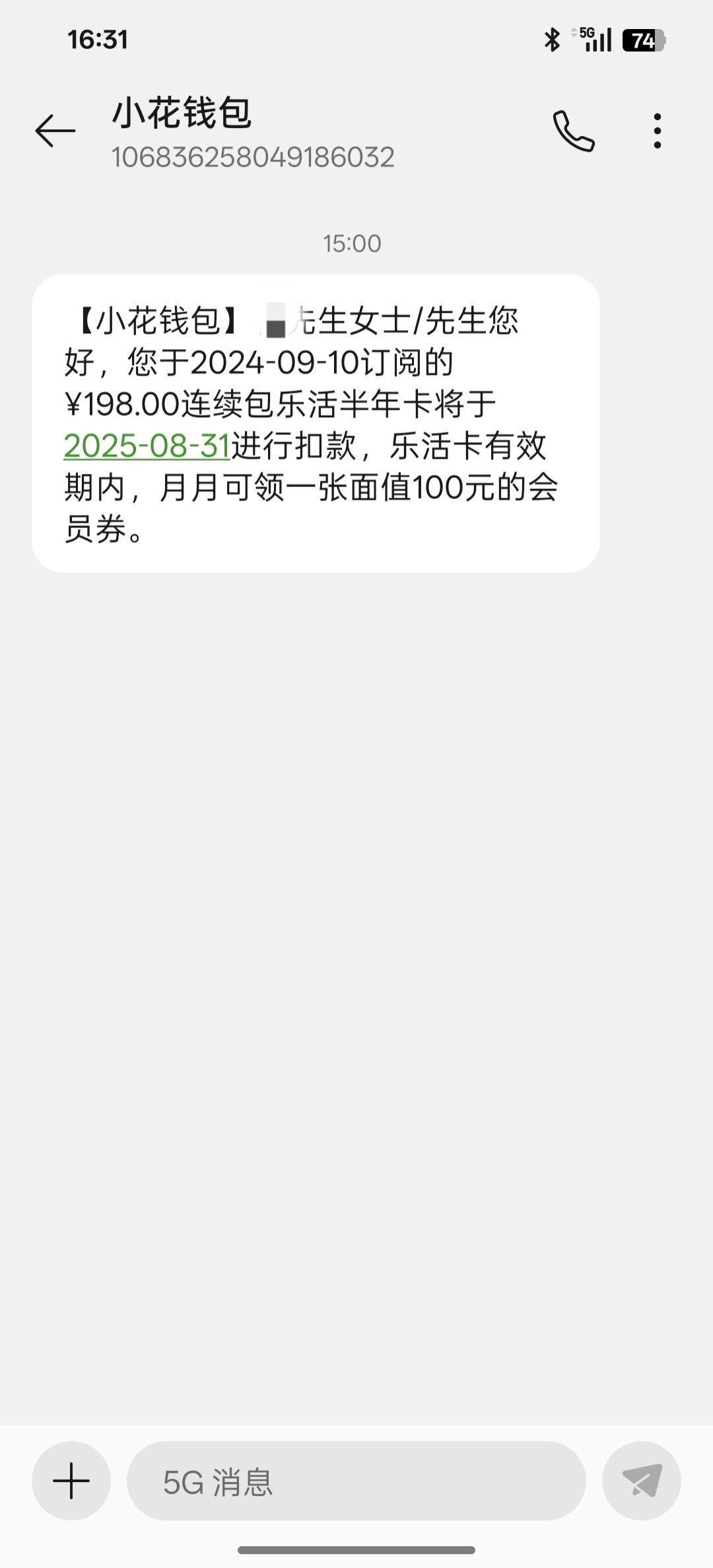Open the three-dot overflow menu

pyautogui.click(x=657, y=131)
